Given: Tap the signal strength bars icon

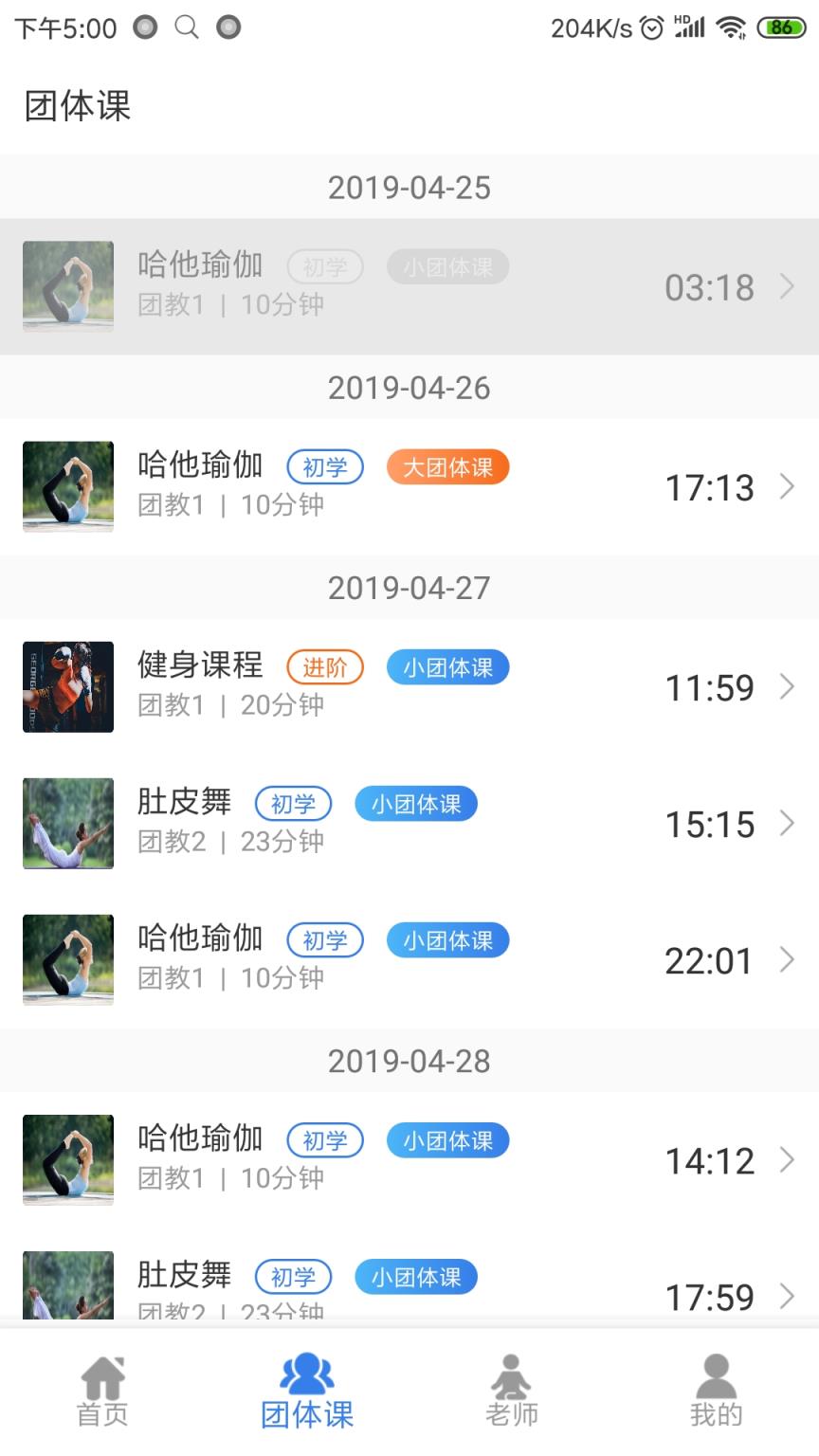Looking at the screenshot, I should pos(689,27).
